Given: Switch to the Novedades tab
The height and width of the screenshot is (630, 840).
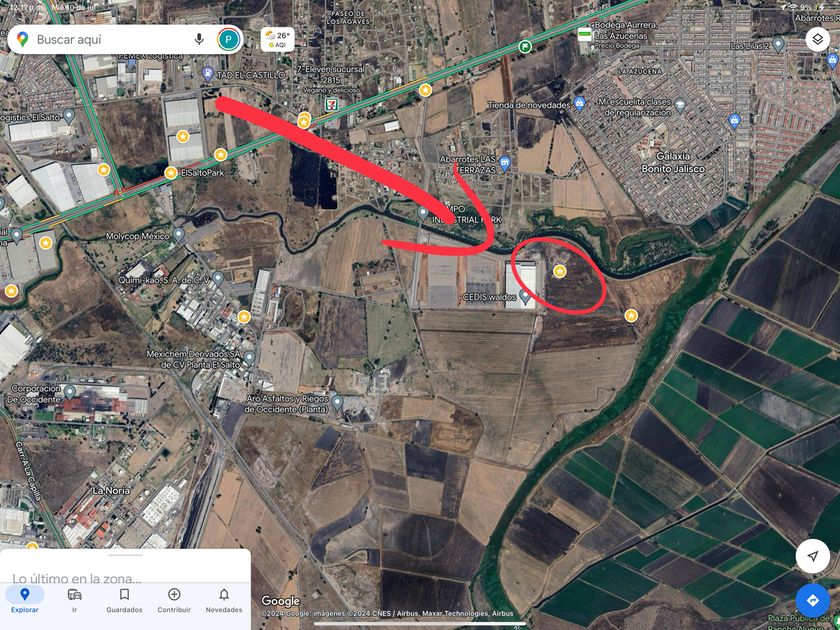Looking at the screenshot, I should (224, 599).
